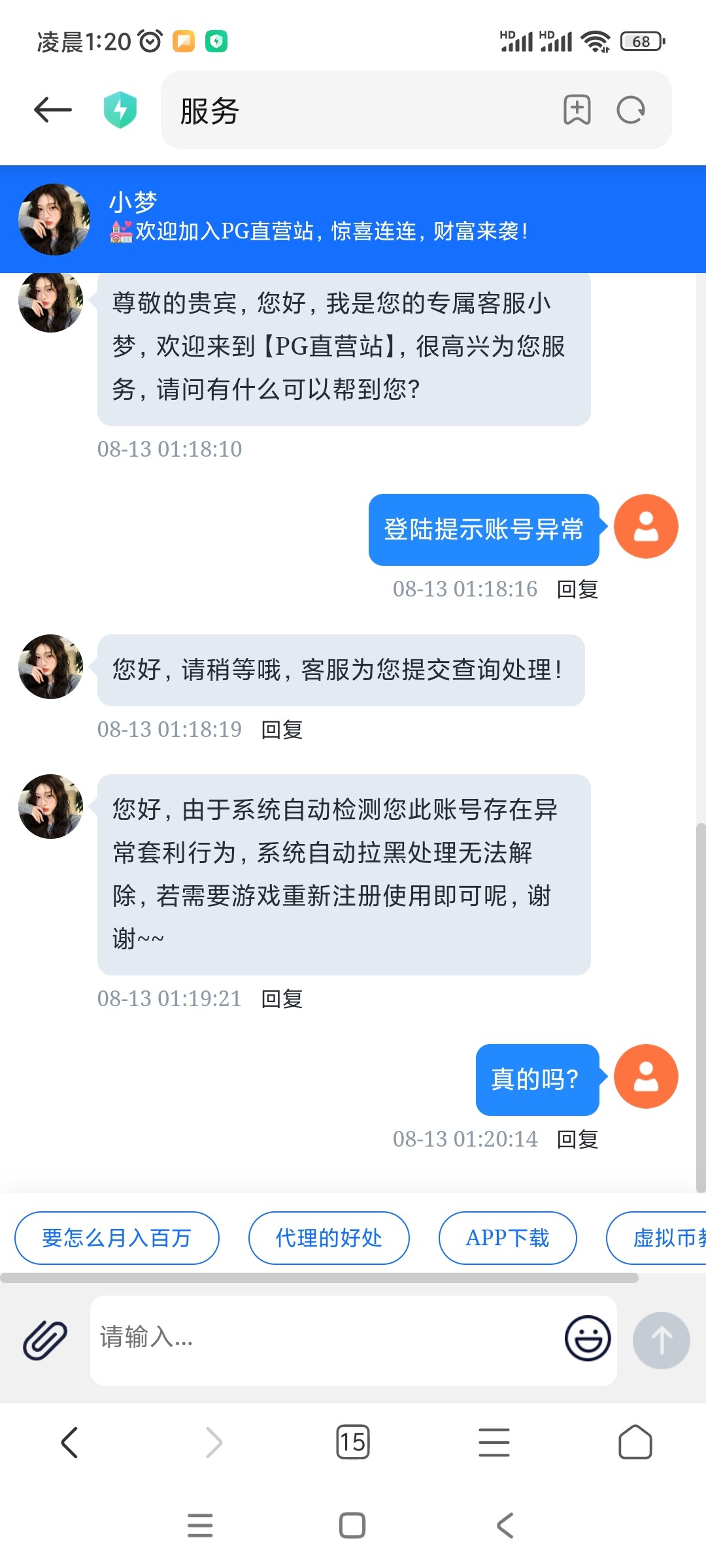The height and width of the screenshot is (1568, 706).
Task: Open the browser tab switcher showing 15
Action: 353,1442
